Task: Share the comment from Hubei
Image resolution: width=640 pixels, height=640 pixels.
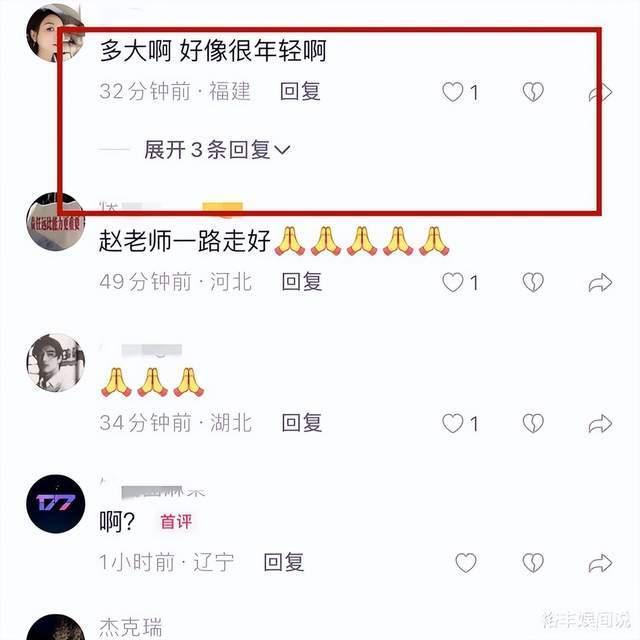Action: coord(600,424)
